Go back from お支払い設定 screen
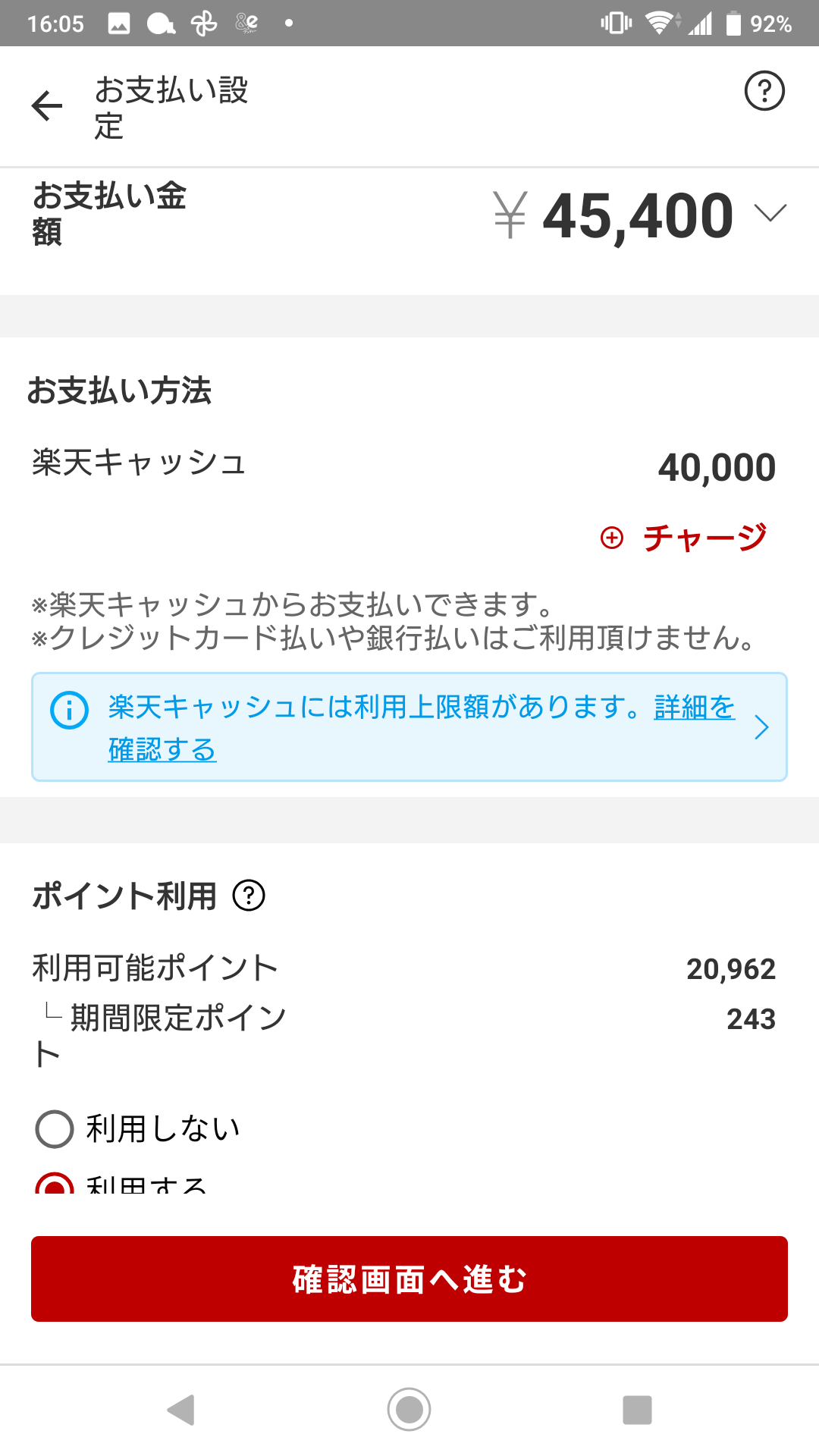 coord(47,105)
